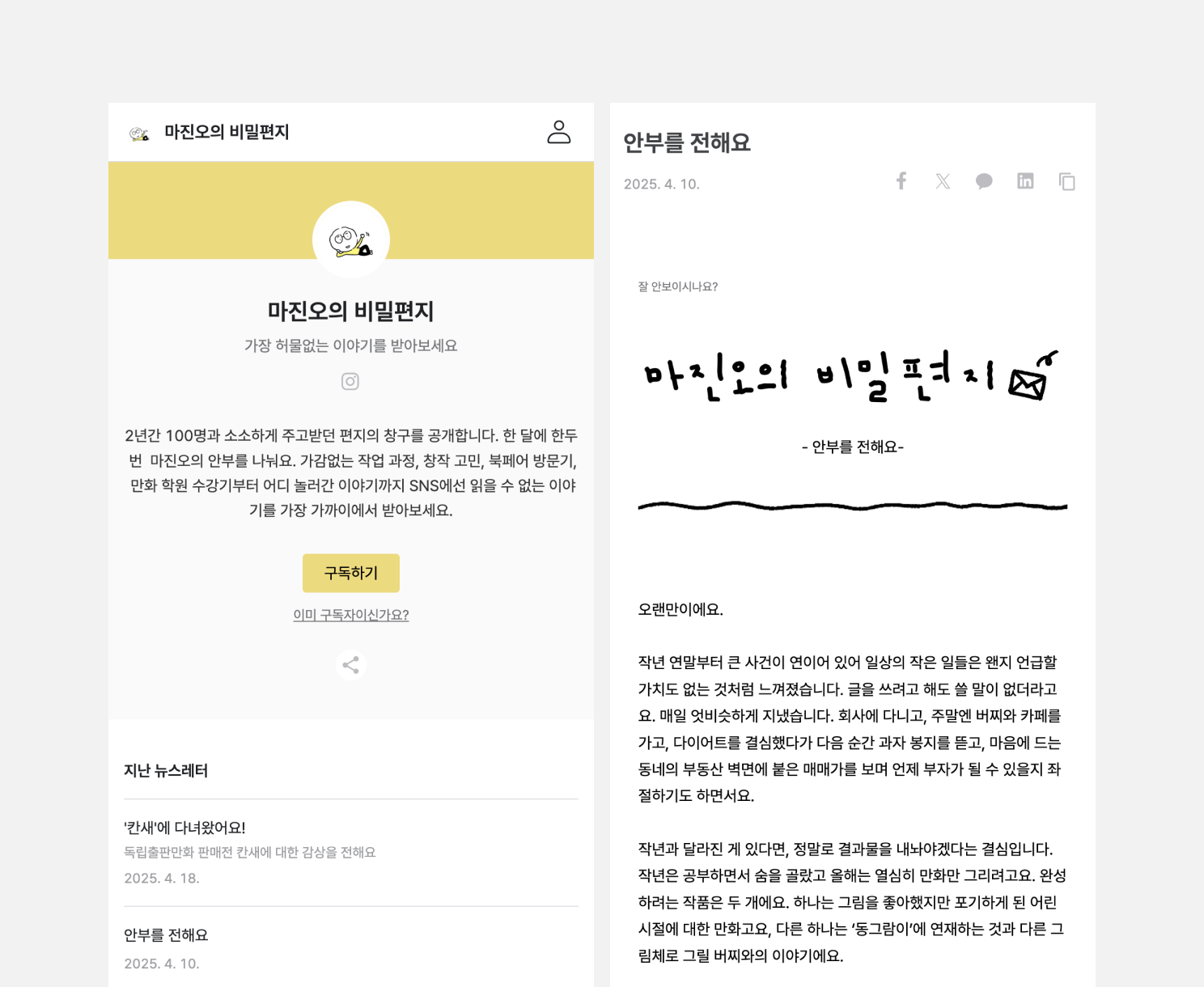Open the 잘 안보이시나요? link
This screenshot has width=1204, height=987.
[x=677, y=286]
